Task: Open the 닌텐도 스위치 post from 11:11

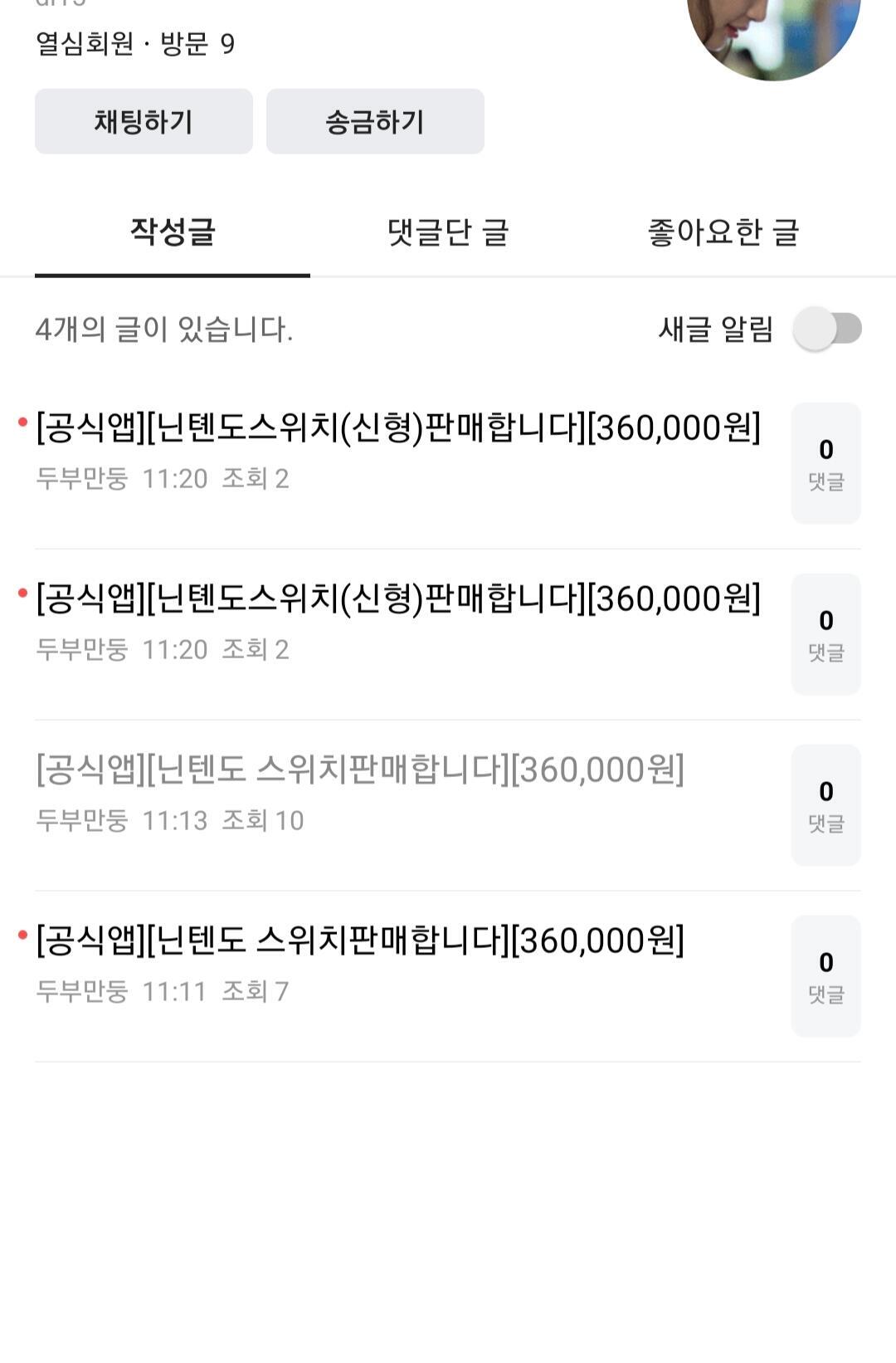Action: pos(360,941)
